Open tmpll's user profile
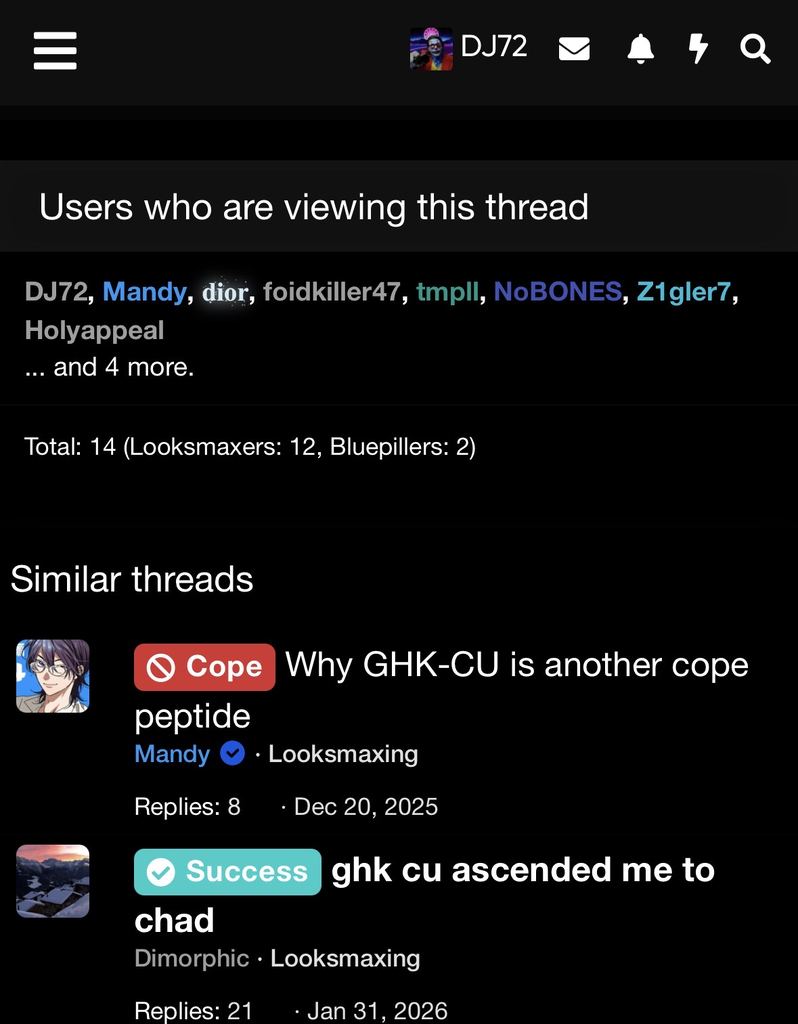Image resolution: width=798 pixels, height=1024 pixels. (x=447, y=292)
